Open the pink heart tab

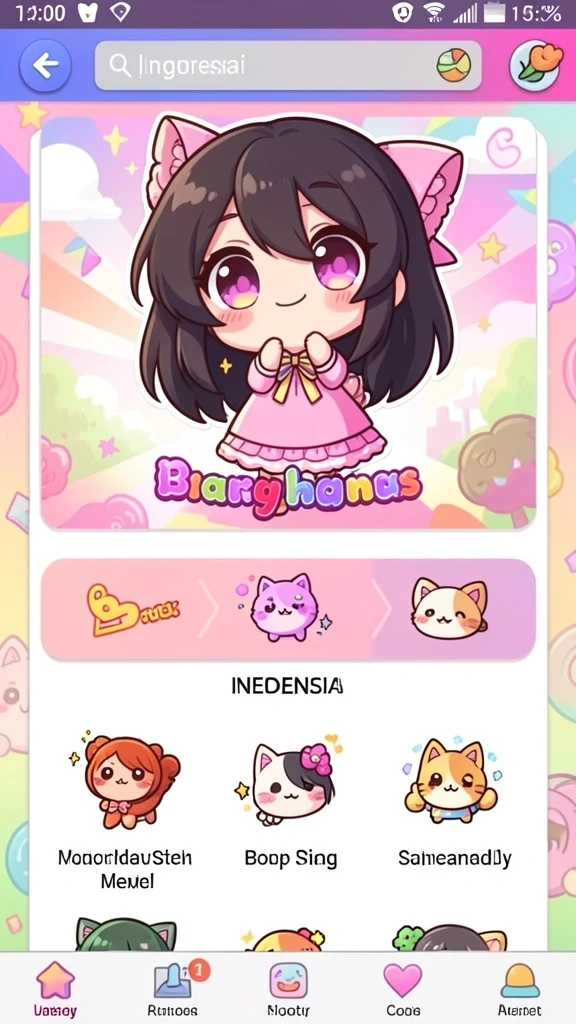[403, 989]
